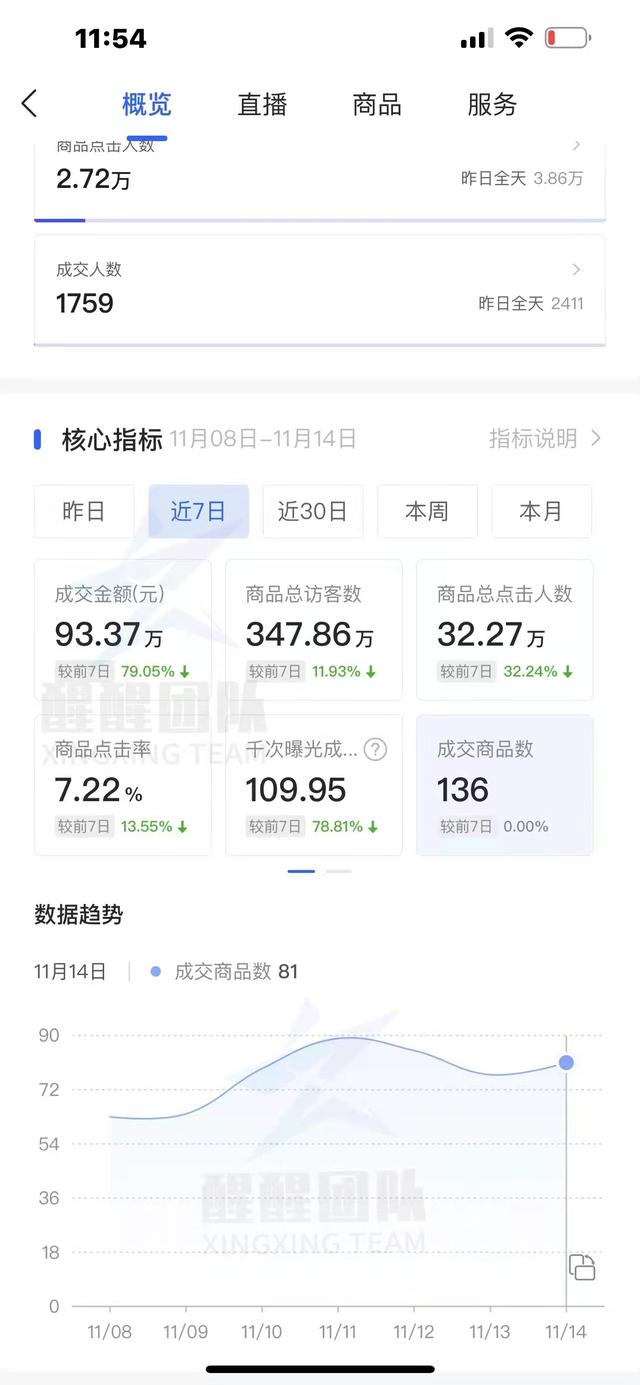Screen dimensions: 640x1385
Task: Open the 成交人数 details card
Action: click(319, 289)
